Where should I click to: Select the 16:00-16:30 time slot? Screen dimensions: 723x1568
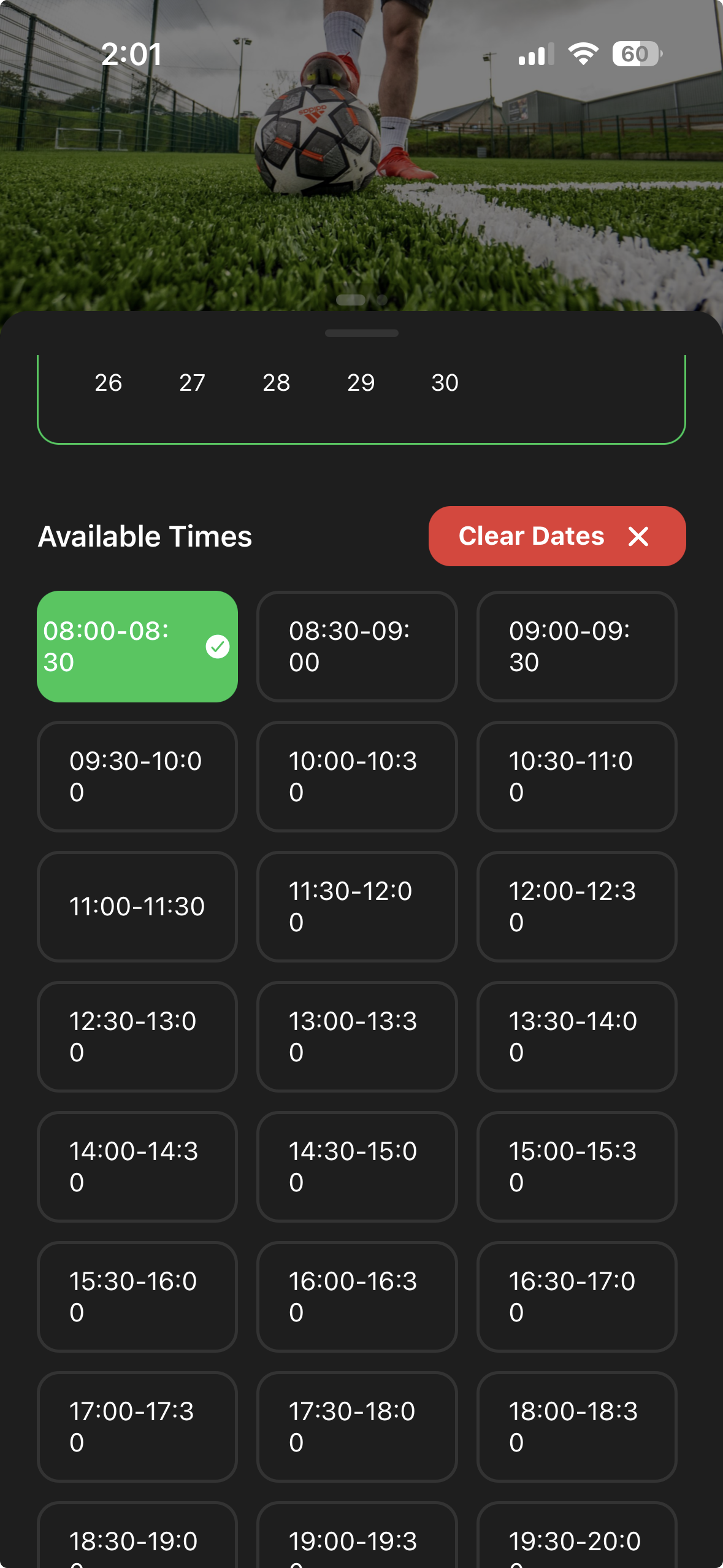(x=357, y=1297)
